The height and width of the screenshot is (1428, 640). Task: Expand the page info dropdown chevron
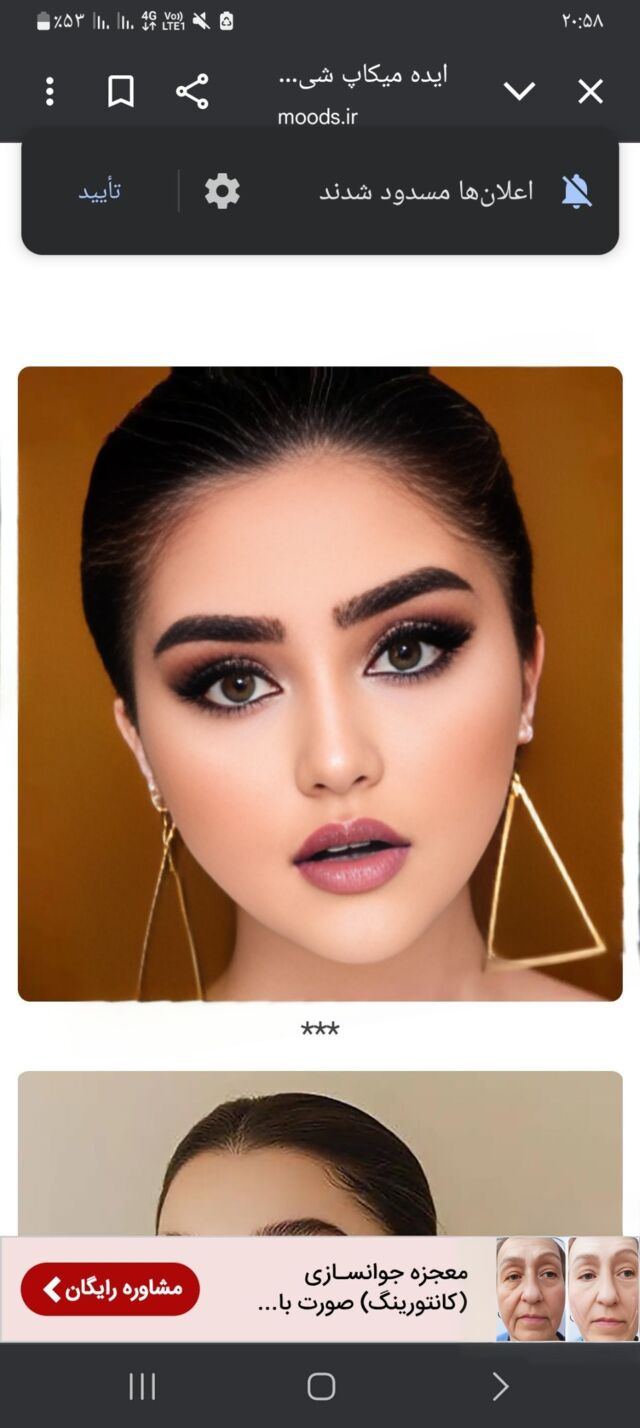[x=519, y=92]
